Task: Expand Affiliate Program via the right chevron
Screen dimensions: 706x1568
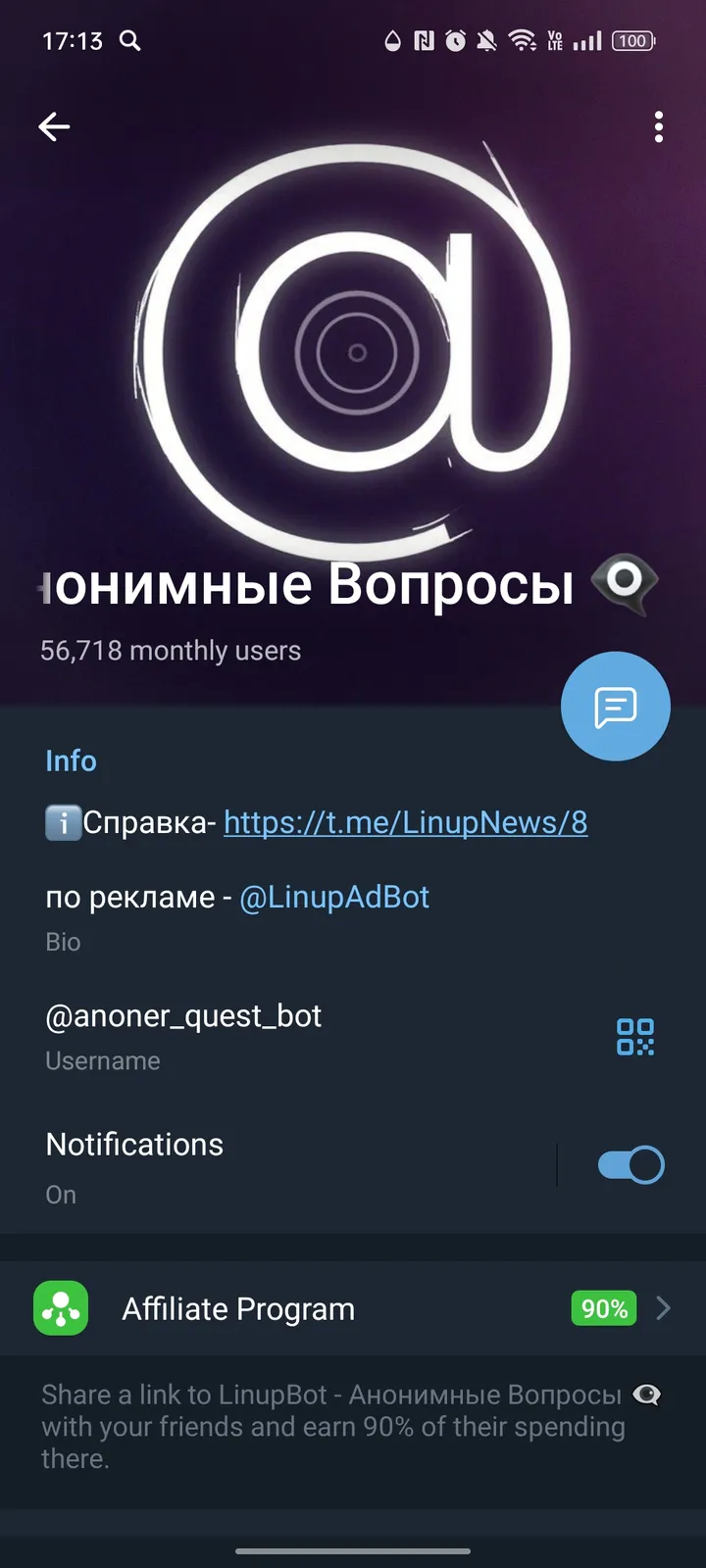Action: pyautogui.click(x=662, y=1308)
